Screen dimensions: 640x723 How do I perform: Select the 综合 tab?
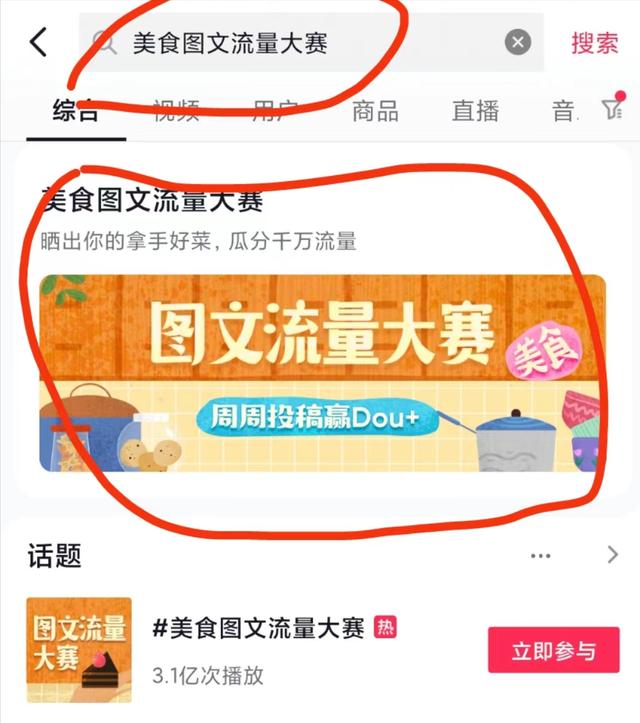tap(76, 111)
